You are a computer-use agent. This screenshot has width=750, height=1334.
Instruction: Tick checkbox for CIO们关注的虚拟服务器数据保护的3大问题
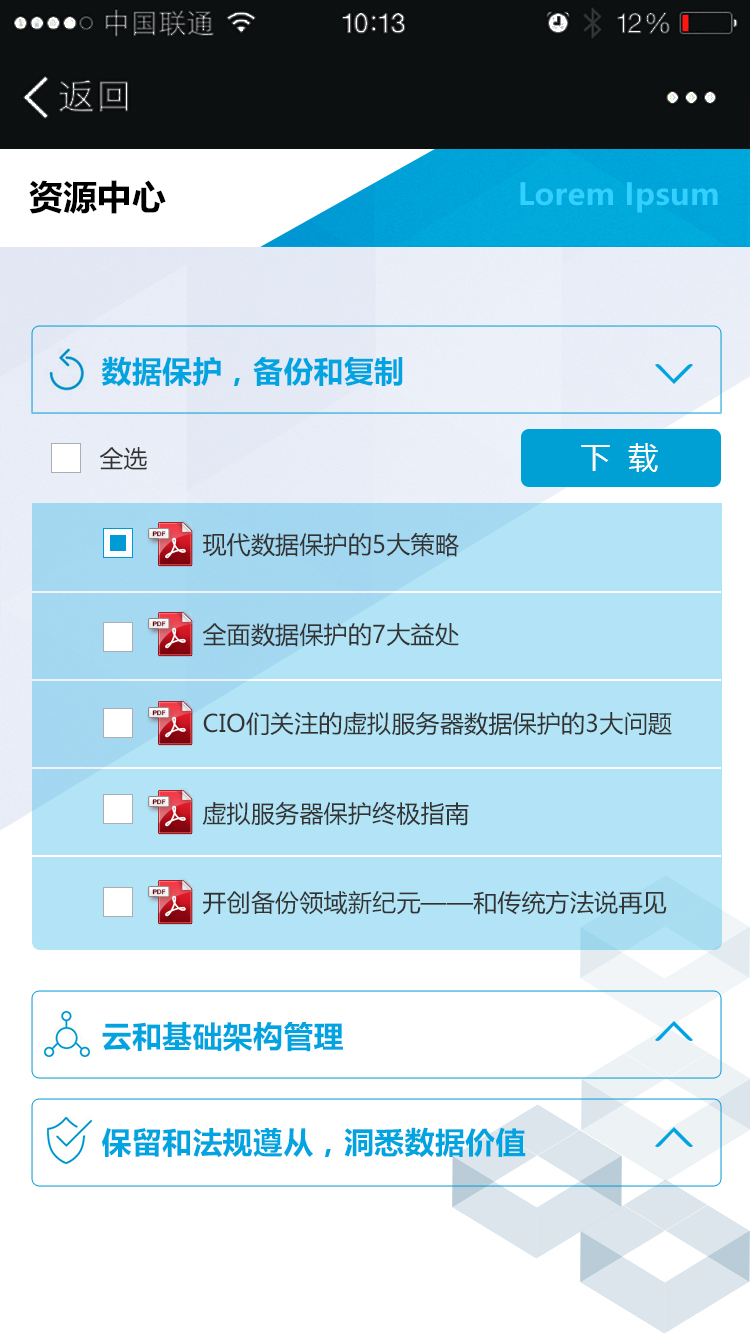click(118, 723)
